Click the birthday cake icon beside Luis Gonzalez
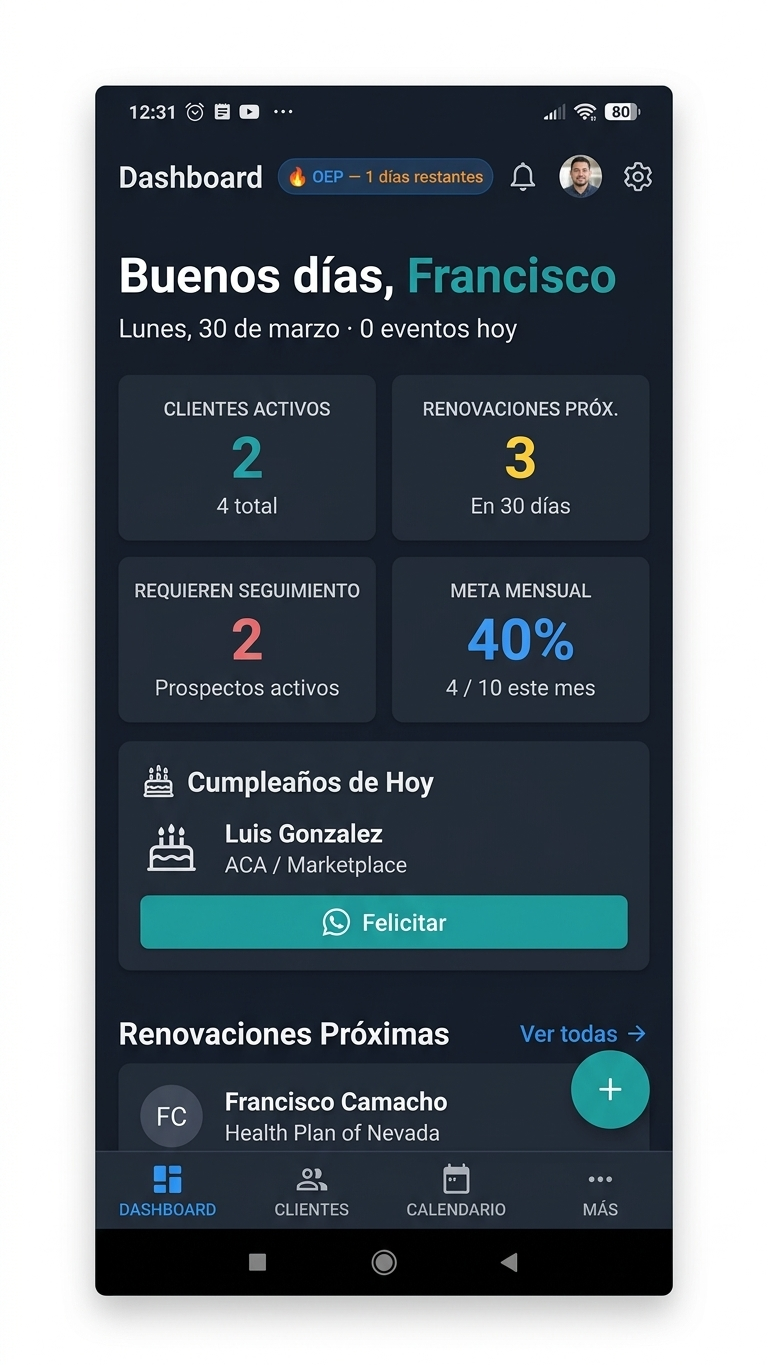The height and width of the screenshot is (1365, 768). pos(171,847)
